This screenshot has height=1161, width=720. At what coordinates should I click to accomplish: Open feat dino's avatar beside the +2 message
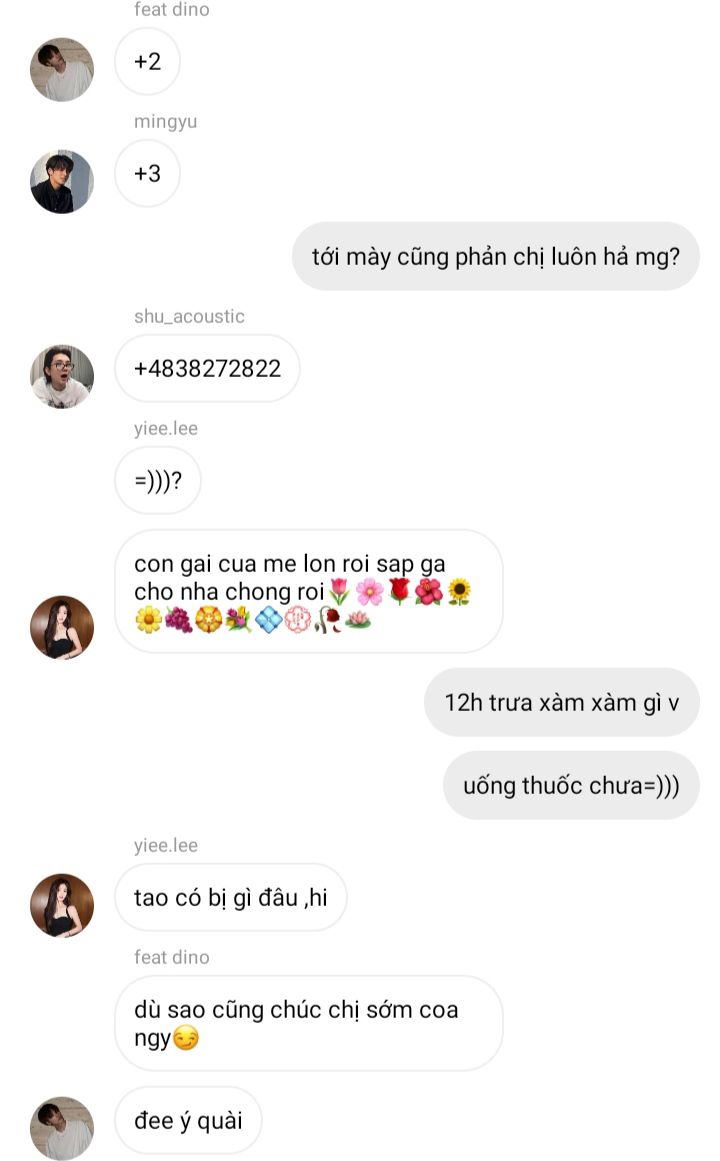tap(62, 69)
